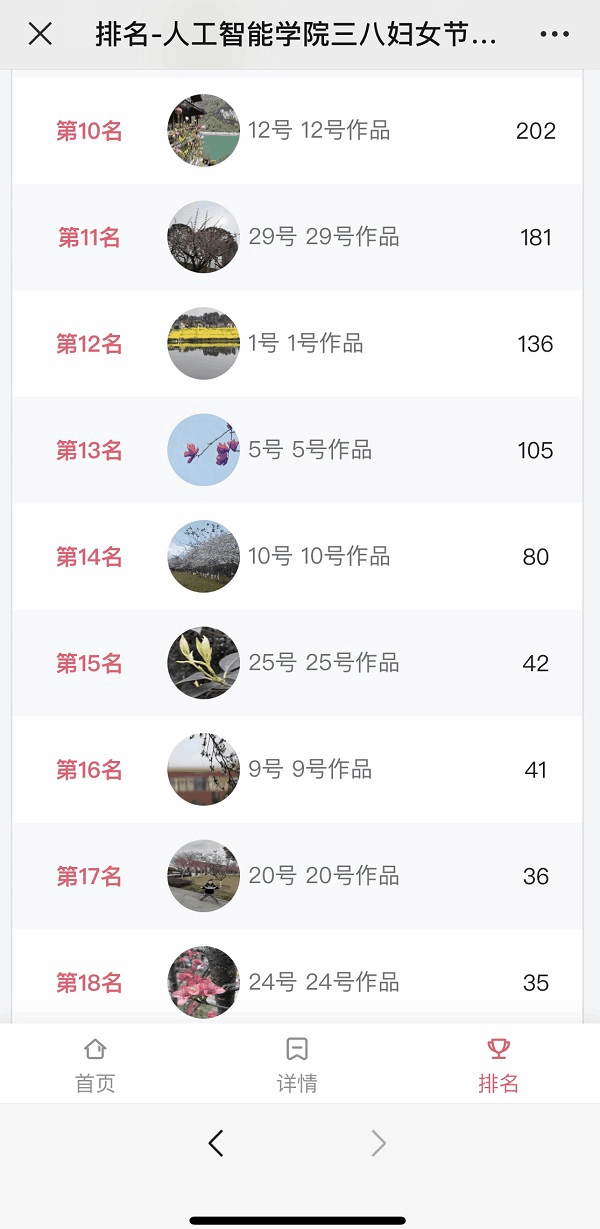Close the ranking page

click(40, 35)
